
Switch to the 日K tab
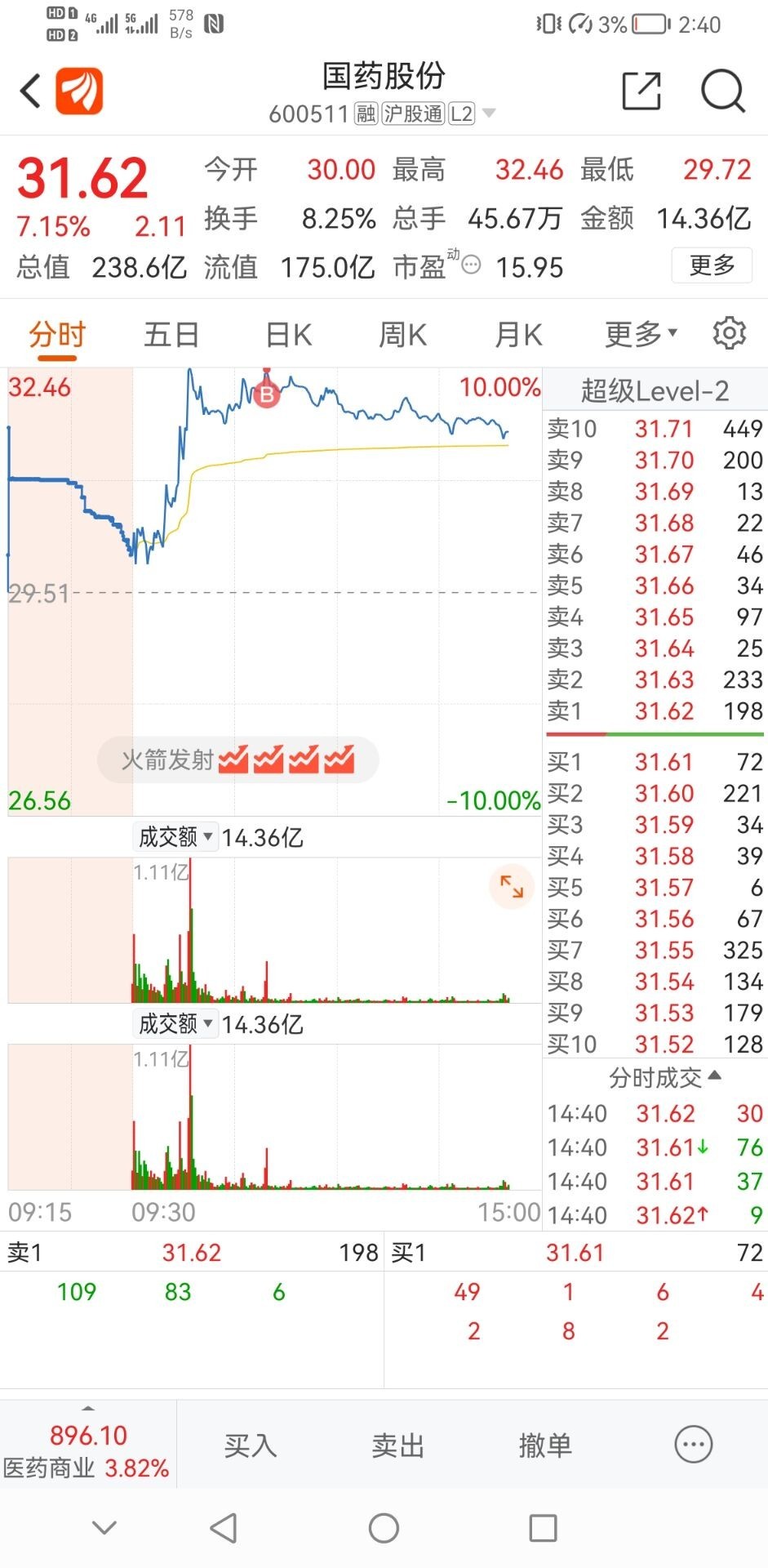[289, 335]
